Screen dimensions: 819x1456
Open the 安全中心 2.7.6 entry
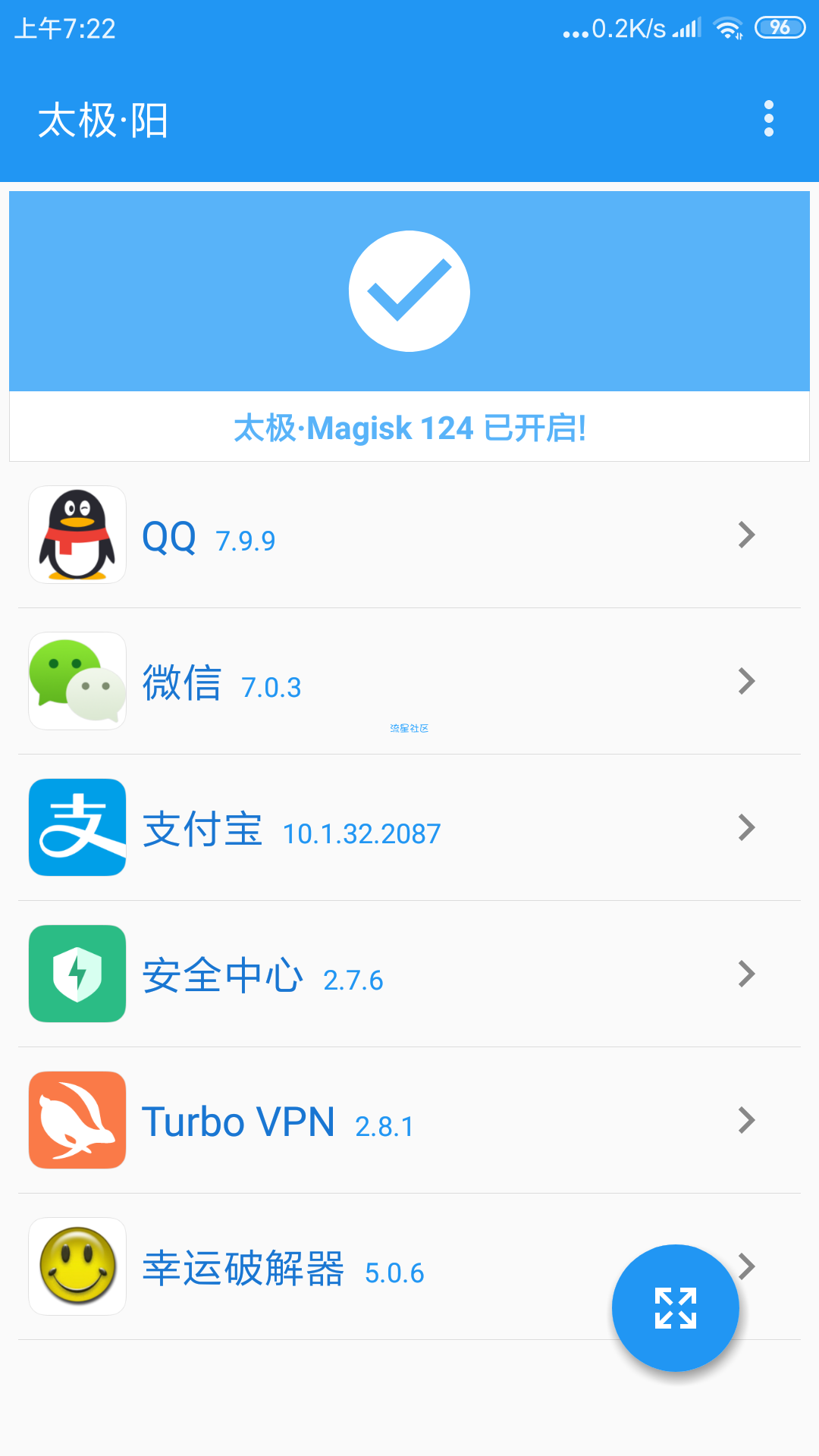pos(409,974)
